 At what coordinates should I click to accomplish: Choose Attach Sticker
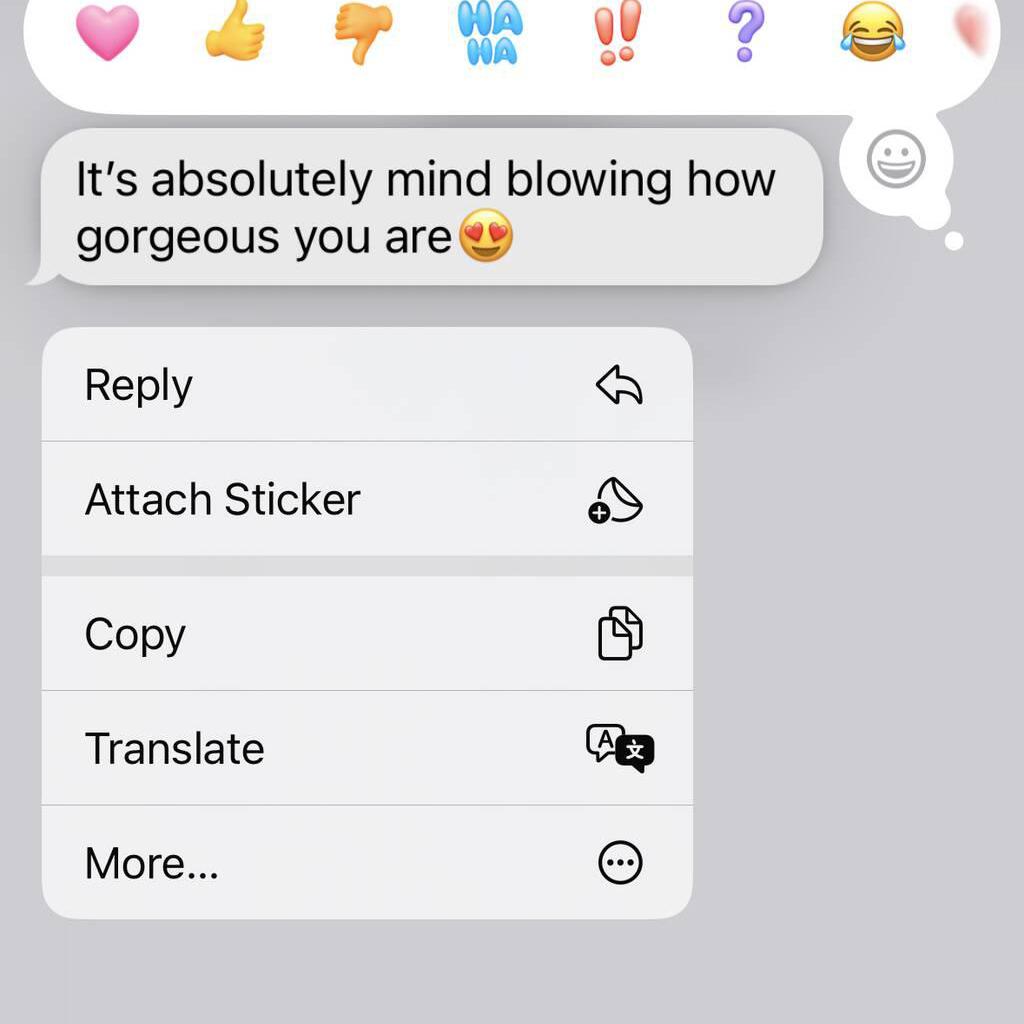(367, 499)
